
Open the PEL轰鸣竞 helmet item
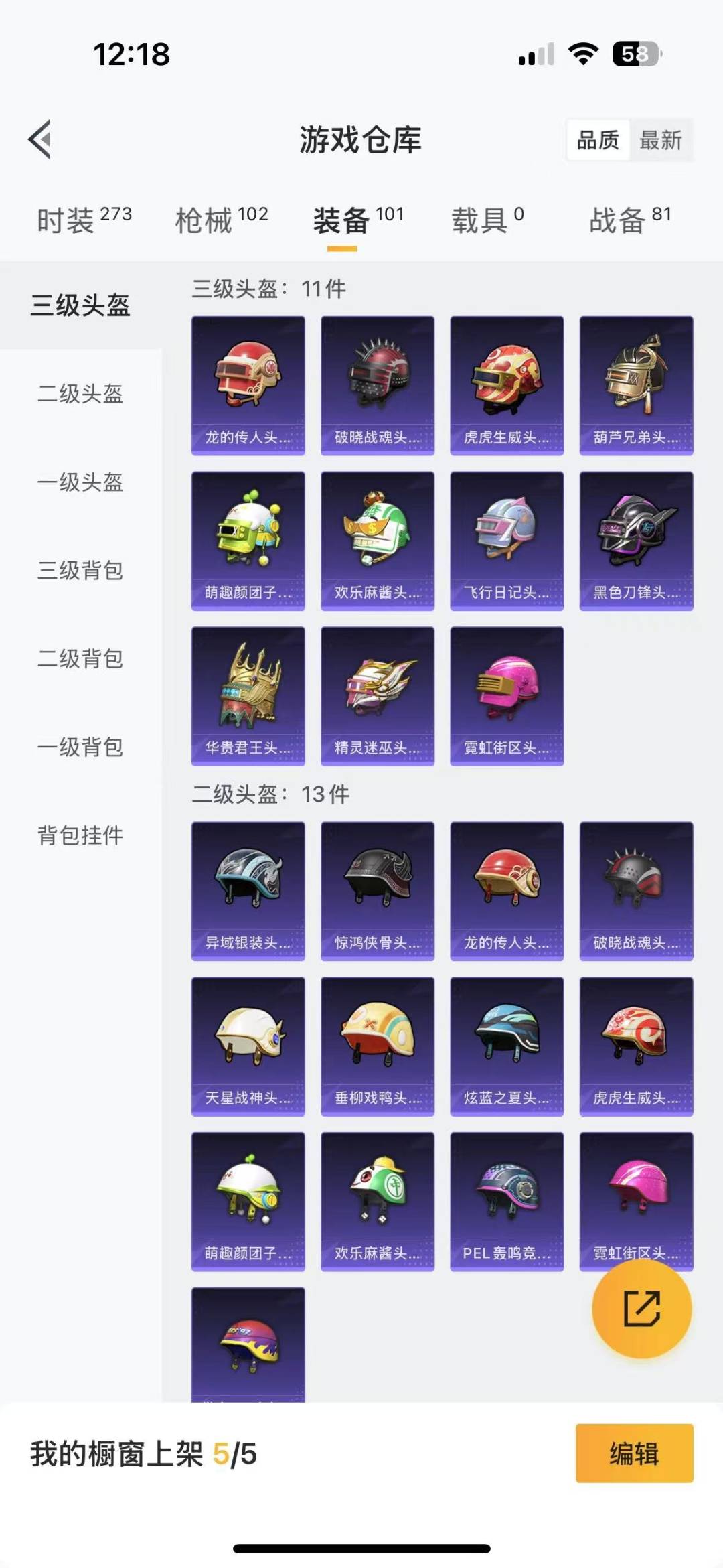(x=507, y=1201)
